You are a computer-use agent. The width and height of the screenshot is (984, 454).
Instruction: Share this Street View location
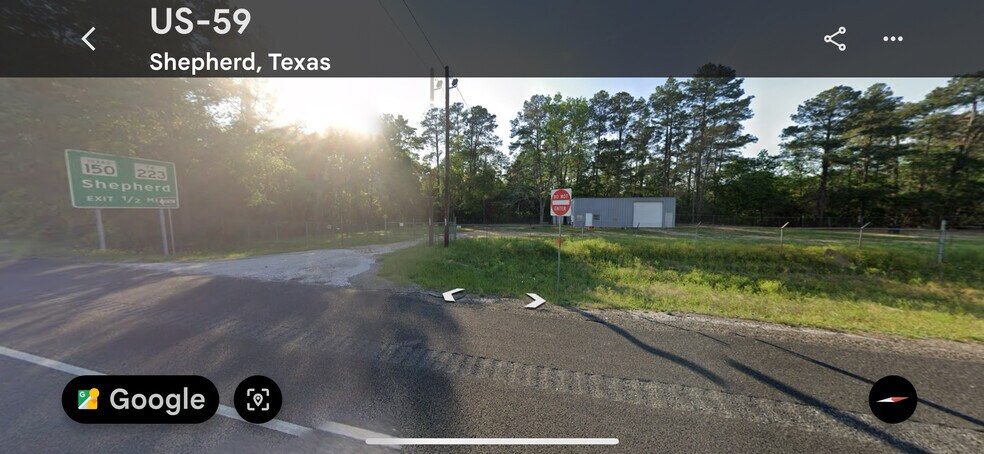tap(835, 39)
